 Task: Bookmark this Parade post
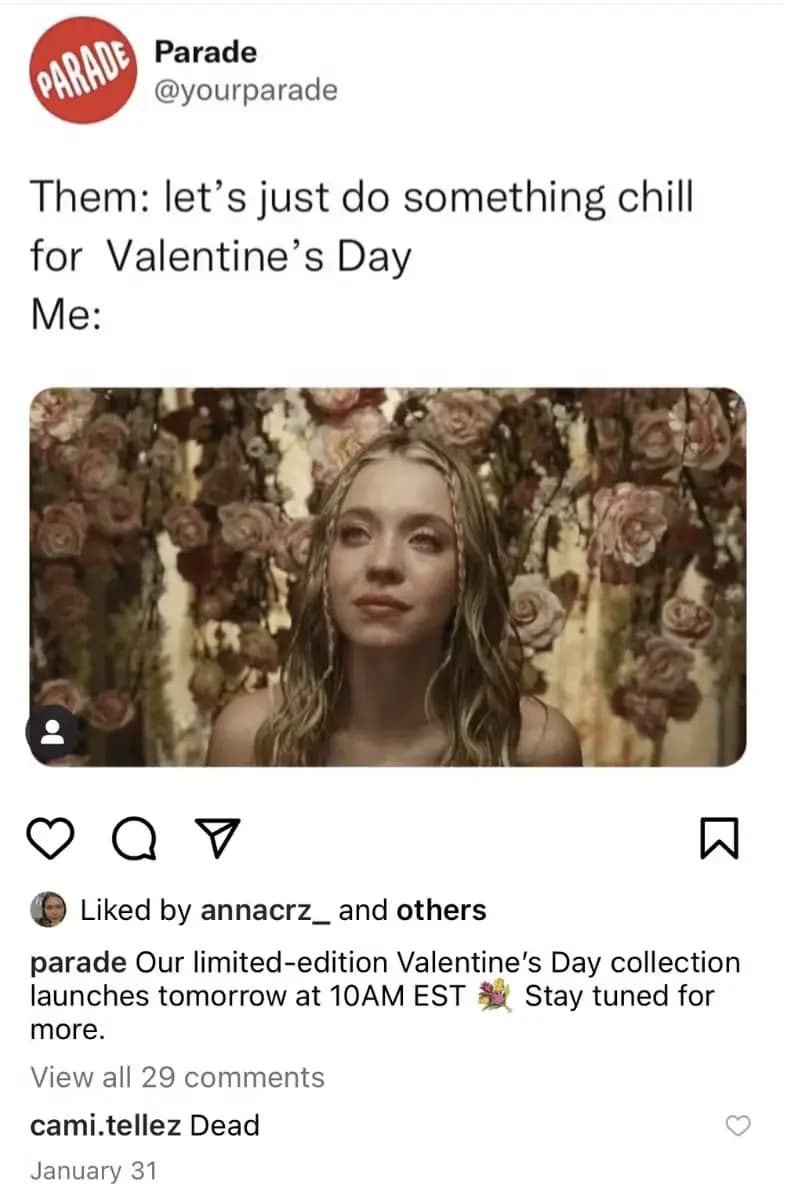pos(721,838)
